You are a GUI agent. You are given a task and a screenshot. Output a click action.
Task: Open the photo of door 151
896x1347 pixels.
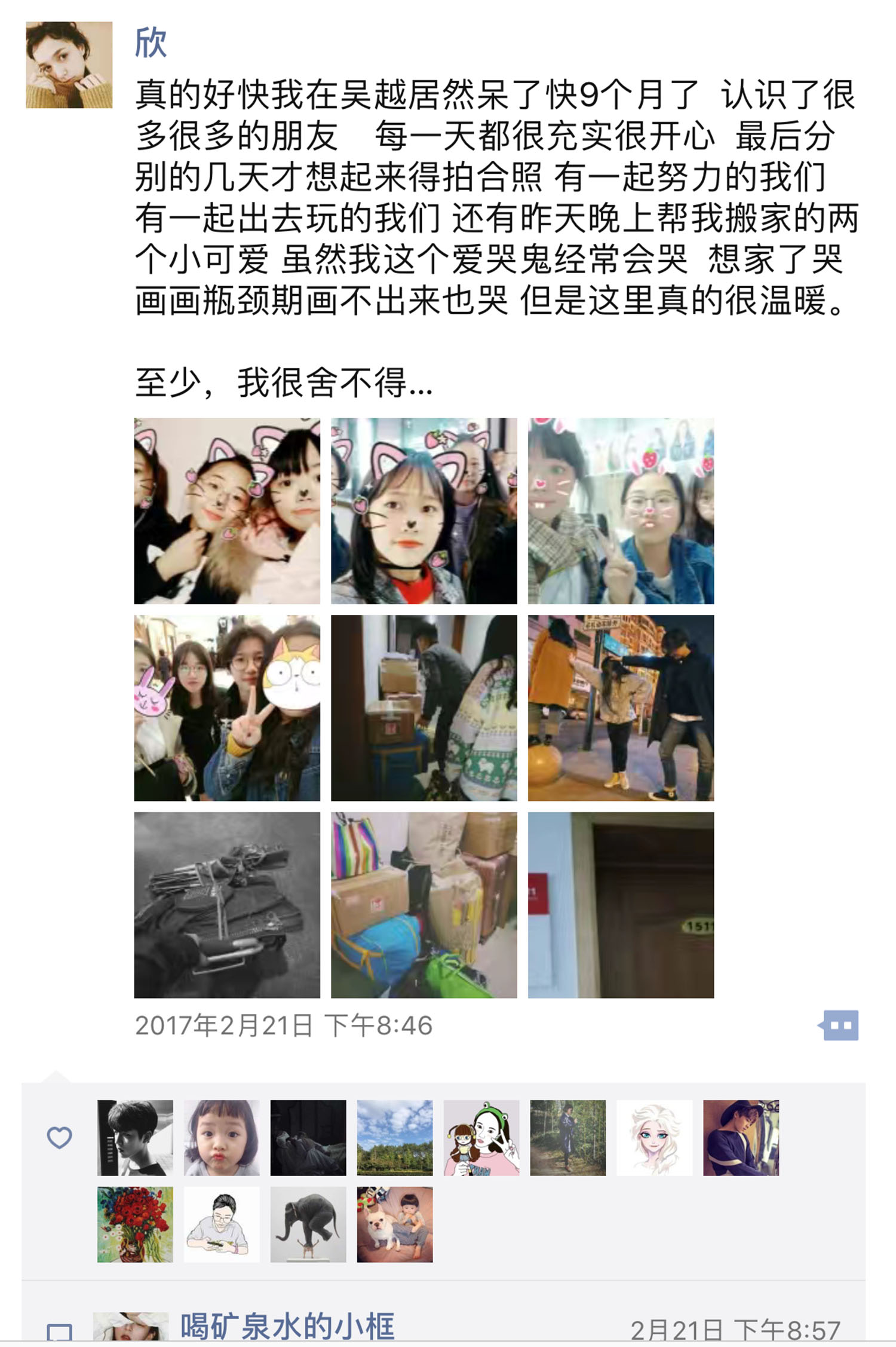621,905
